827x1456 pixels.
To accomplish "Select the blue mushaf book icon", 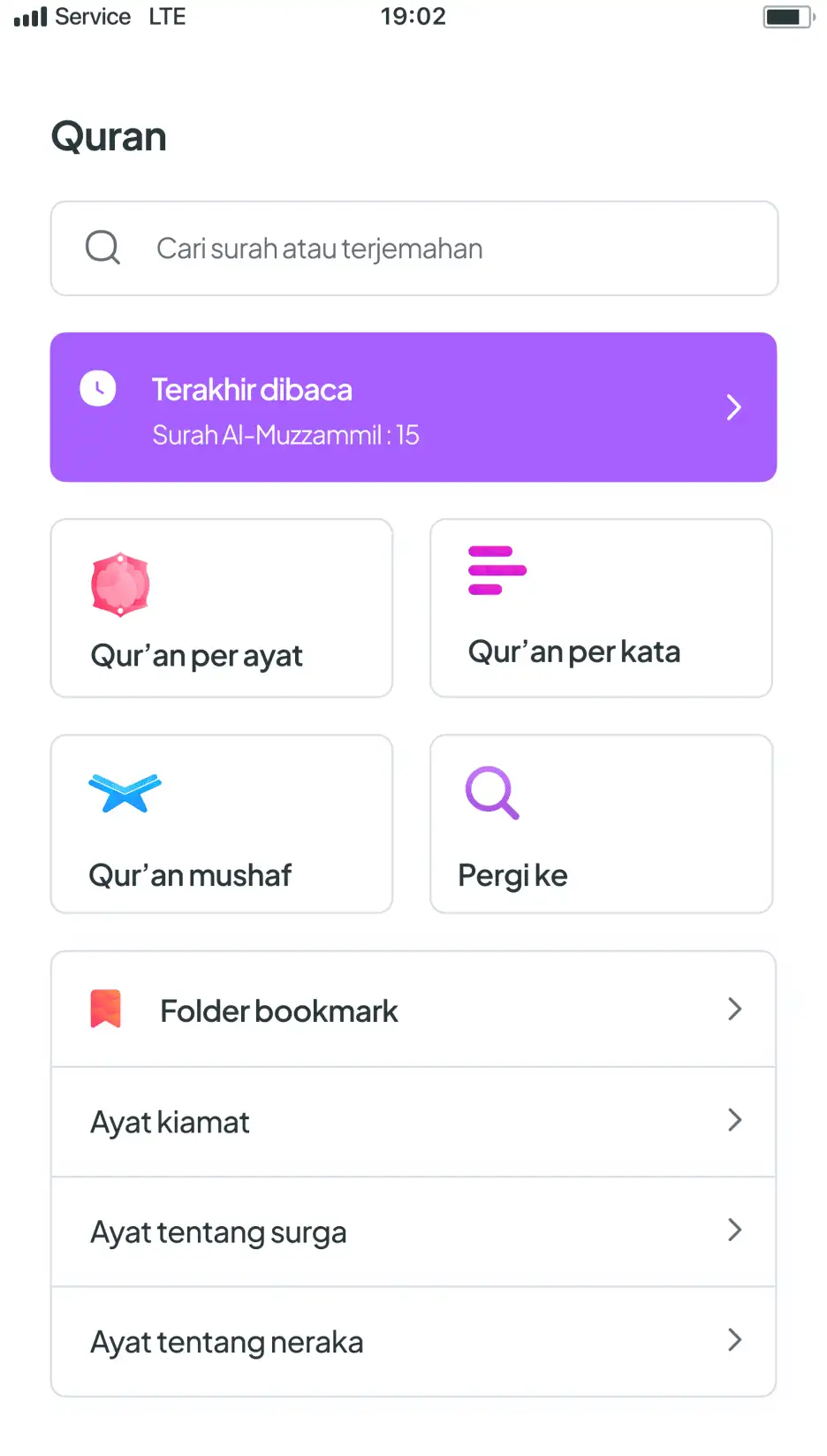I will tap(123, 793).
